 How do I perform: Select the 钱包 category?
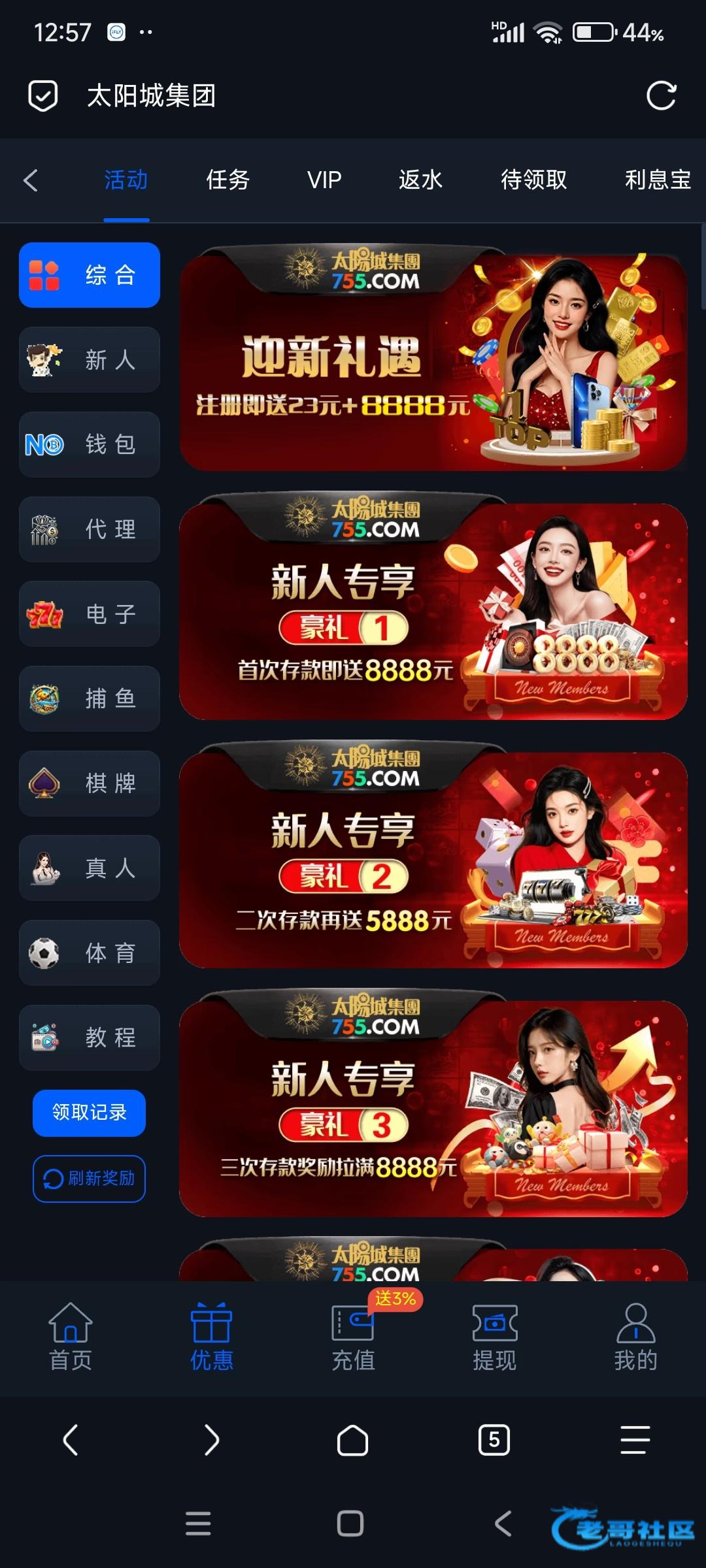click(90, 444)
